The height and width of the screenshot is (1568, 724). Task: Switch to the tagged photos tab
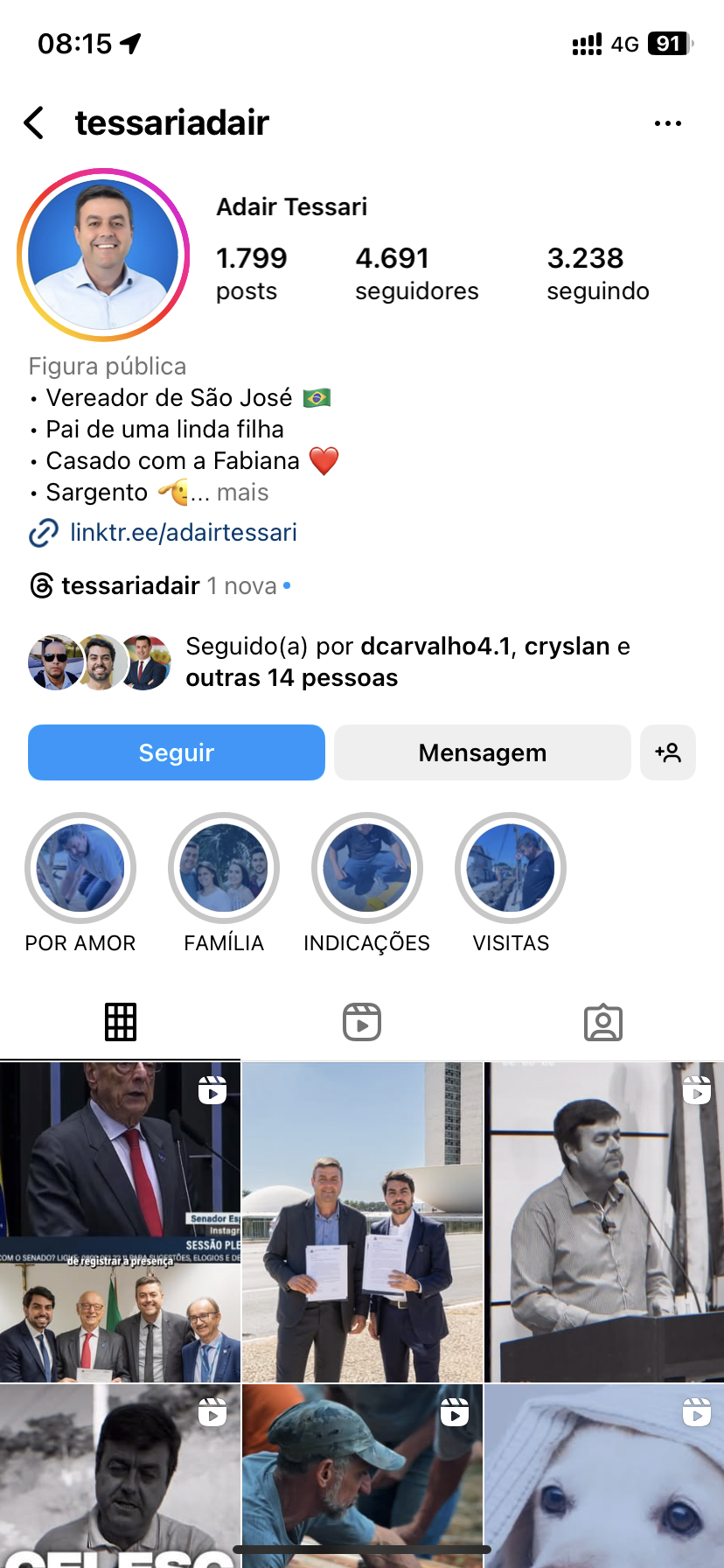click(x=602, y=1022)
